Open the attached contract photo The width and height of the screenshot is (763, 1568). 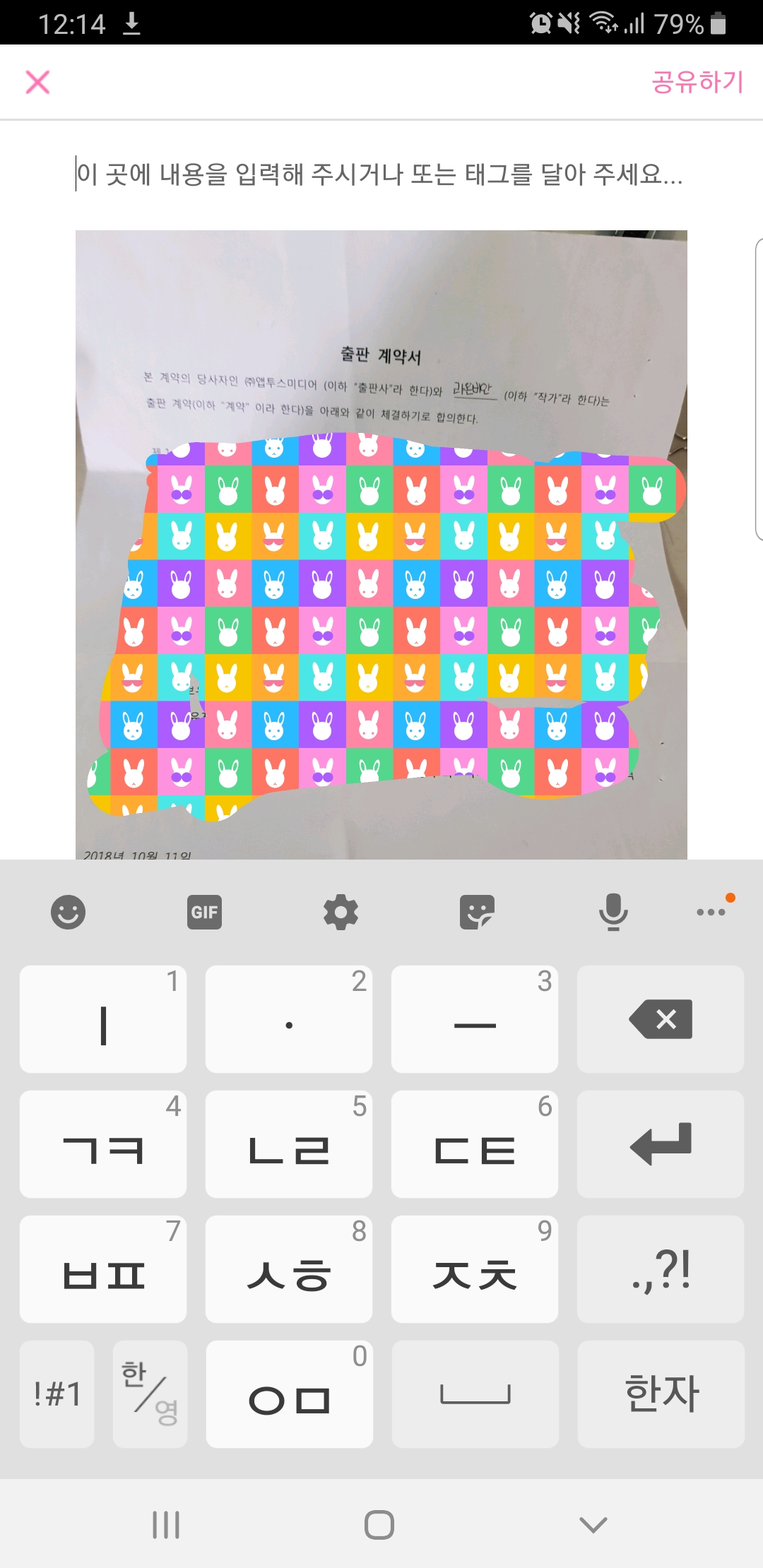coord(381,545)
